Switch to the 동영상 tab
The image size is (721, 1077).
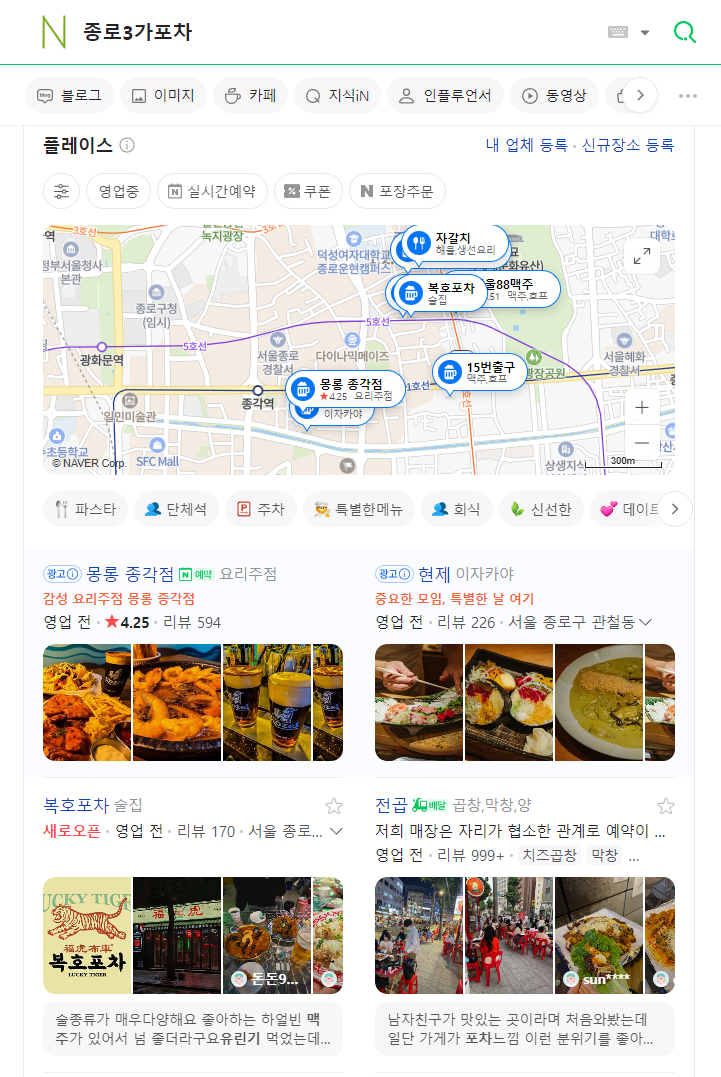(x=555, y=96)
